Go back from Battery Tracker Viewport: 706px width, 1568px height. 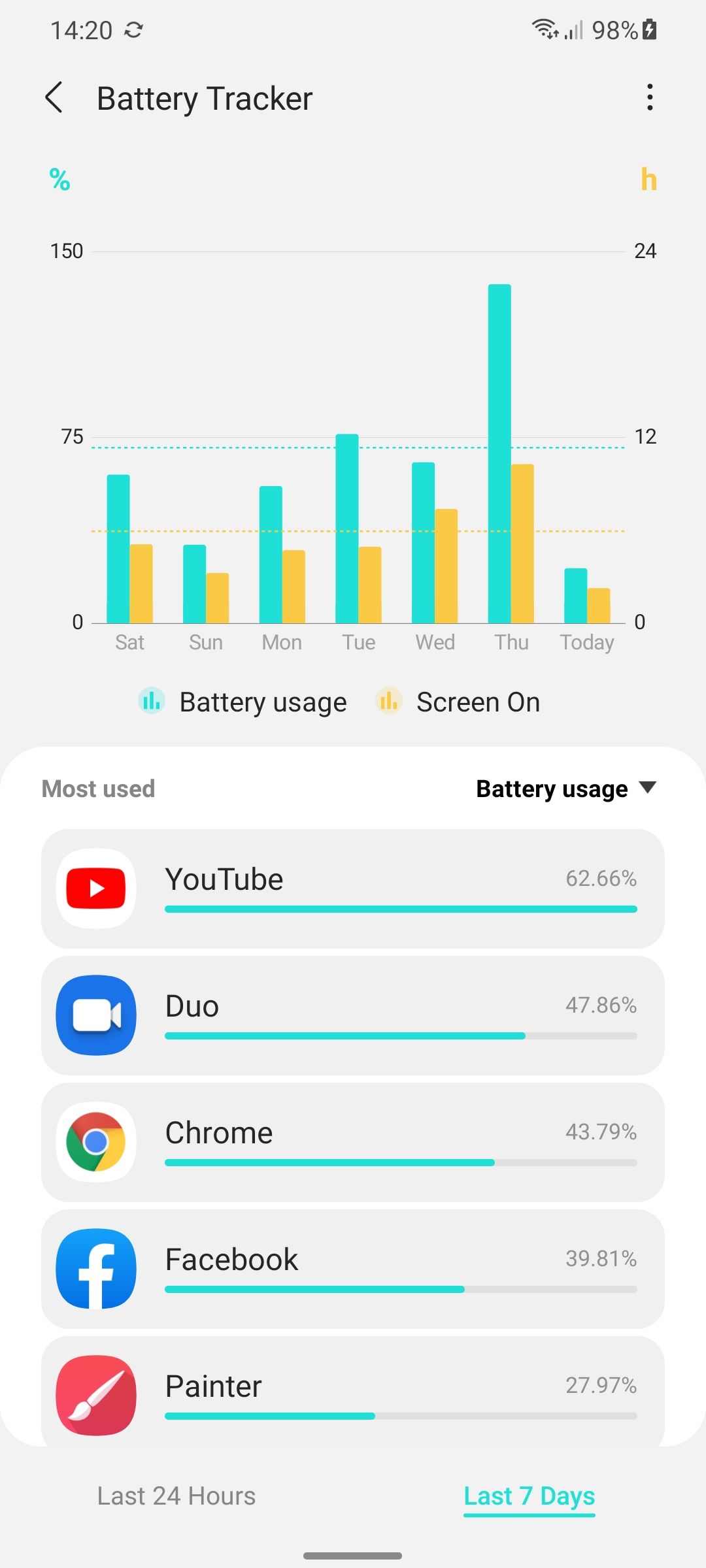(x=54, y=98)
